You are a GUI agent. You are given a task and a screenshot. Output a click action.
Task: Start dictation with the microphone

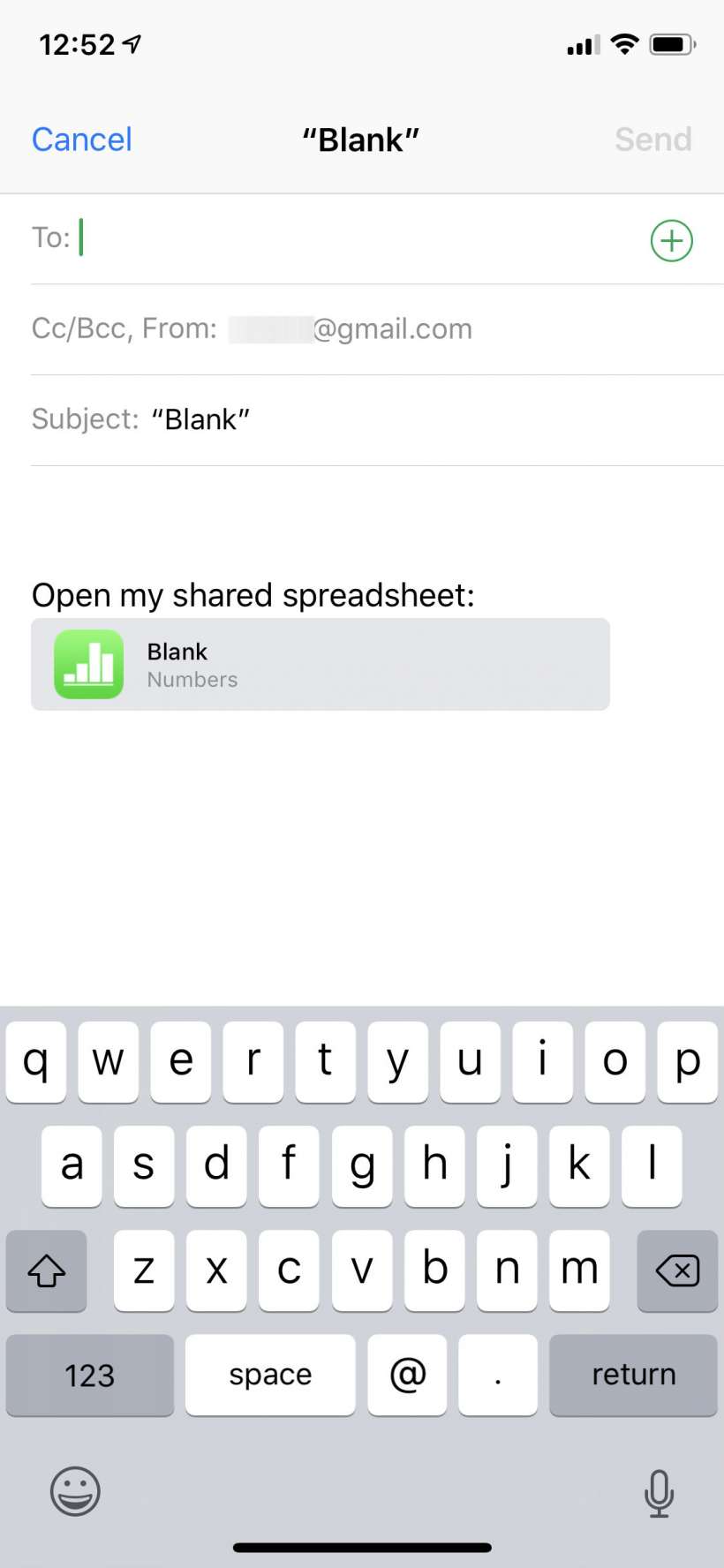click(x=659, y=1493)
